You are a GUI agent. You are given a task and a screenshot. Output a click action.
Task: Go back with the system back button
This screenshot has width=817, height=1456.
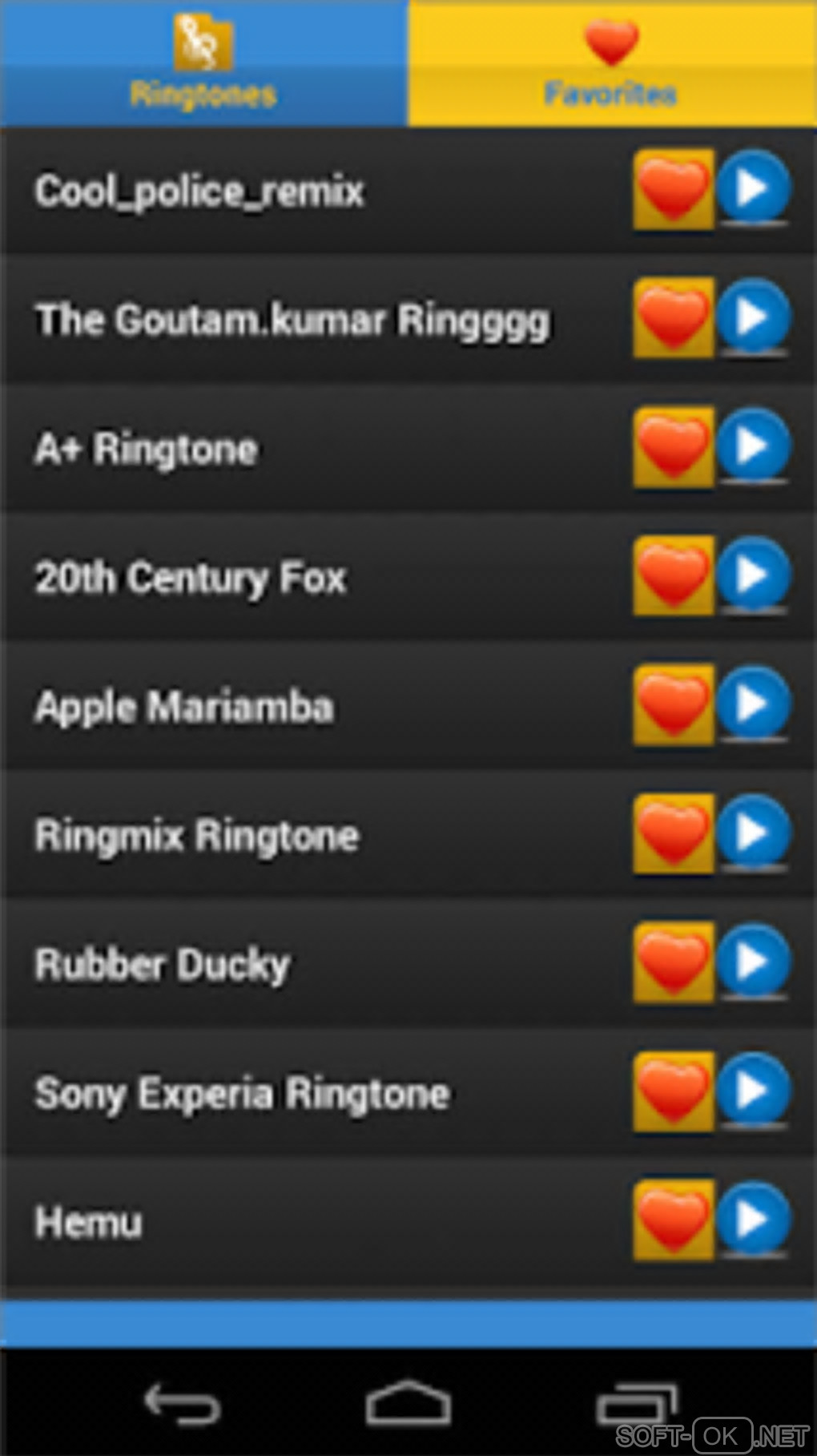(181, 1405)
